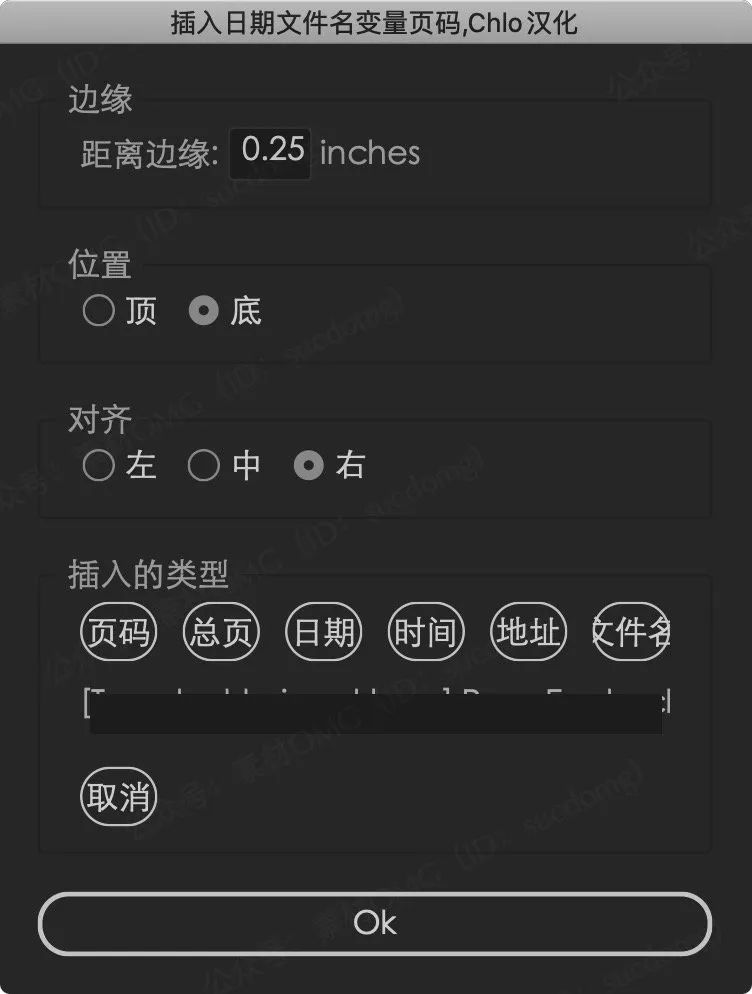Insert the 文件名 filename variable
Screen dimensions: 752x994
coord(631,632)
